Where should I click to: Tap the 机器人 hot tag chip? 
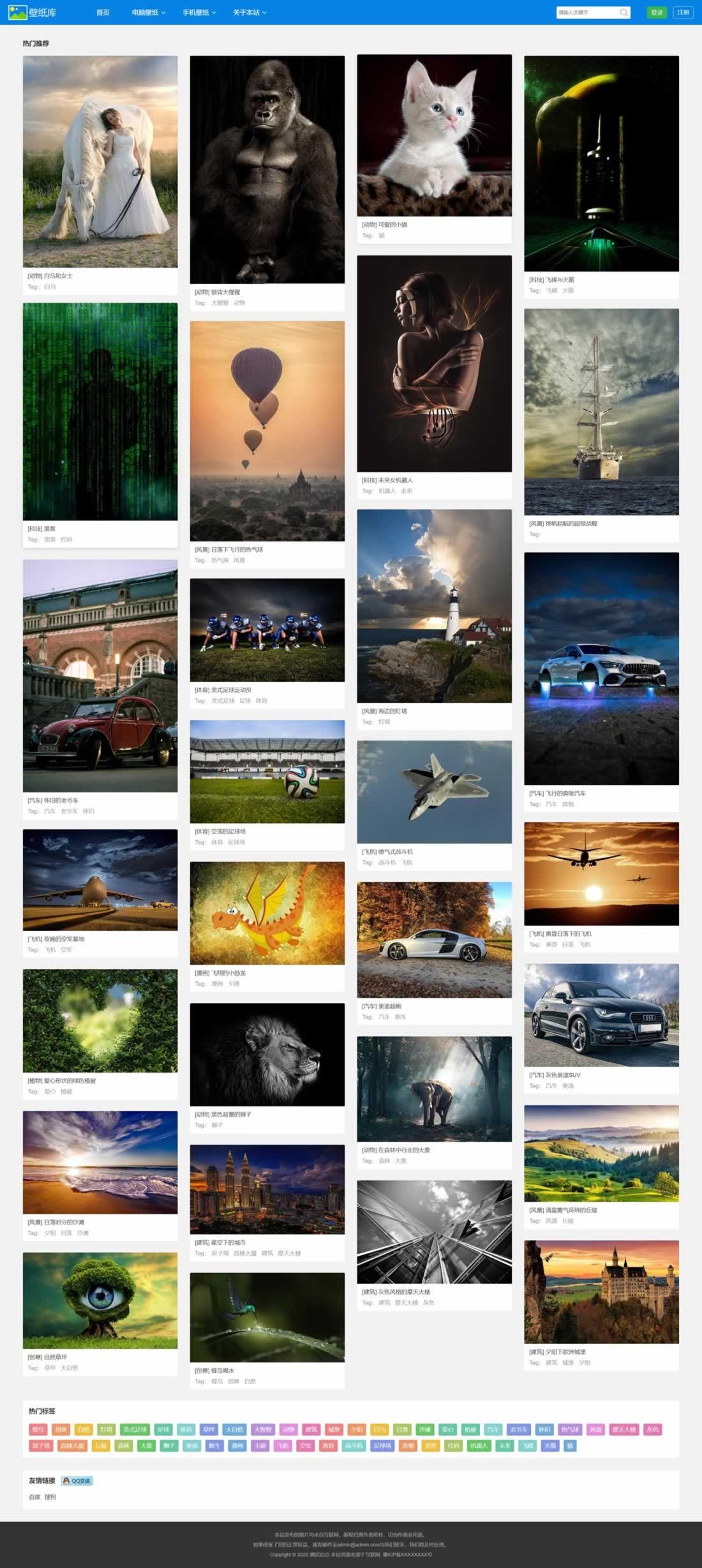479,1445
